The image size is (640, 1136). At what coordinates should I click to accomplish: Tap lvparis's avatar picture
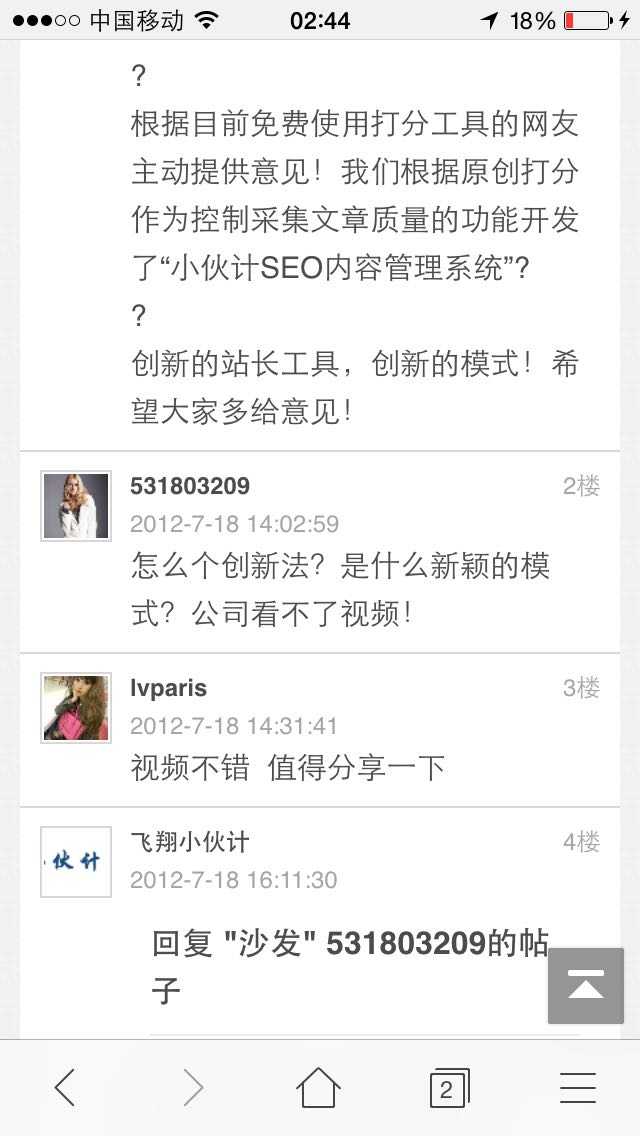tap(76, 708)
